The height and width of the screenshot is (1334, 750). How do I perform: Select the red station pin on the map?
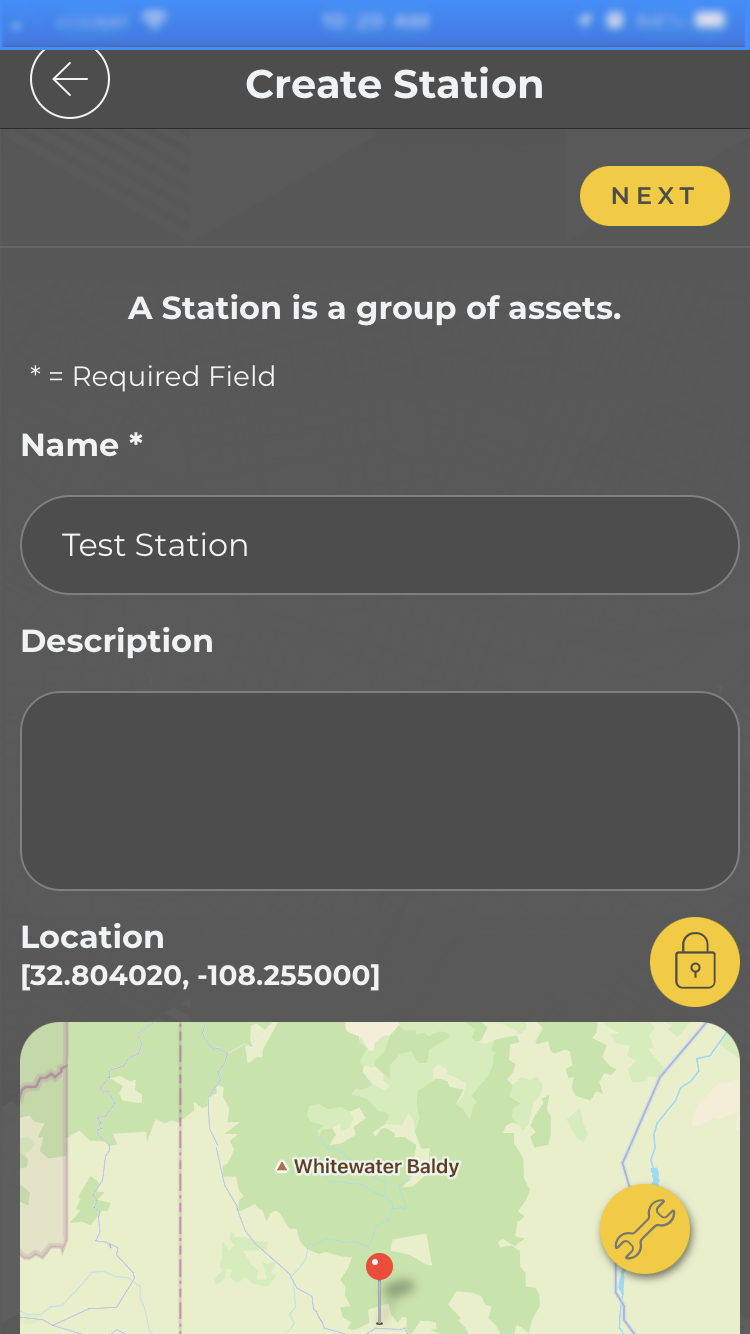pos(379,1268)
